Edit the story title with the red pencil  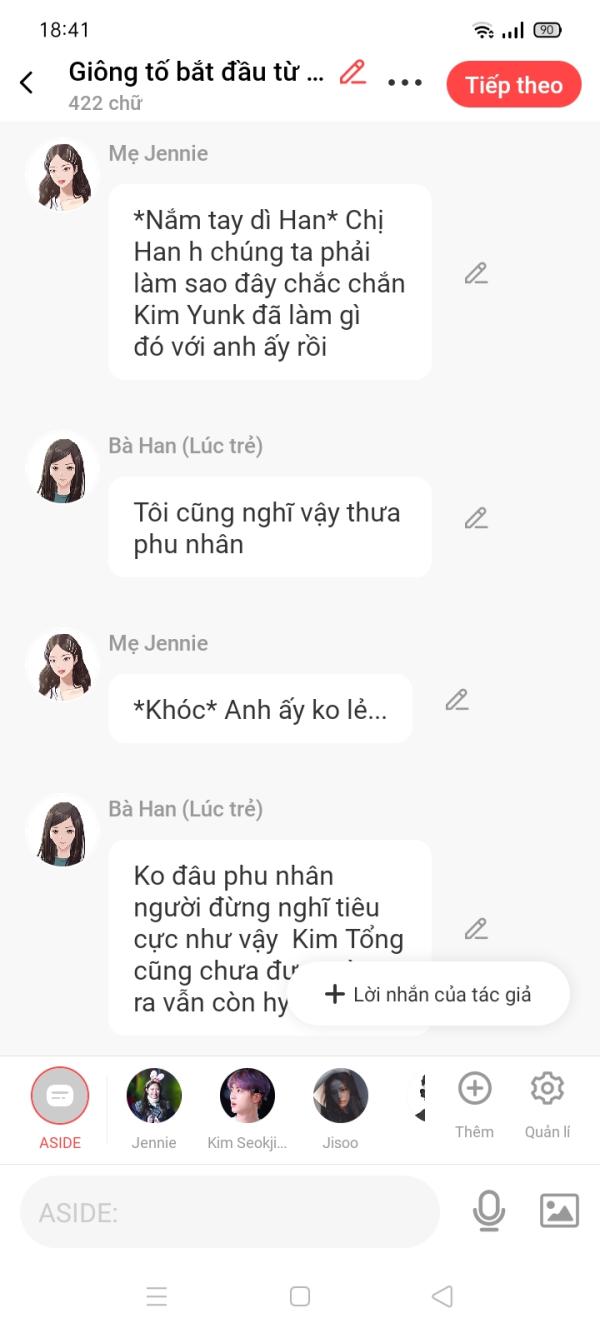point(352,72)
